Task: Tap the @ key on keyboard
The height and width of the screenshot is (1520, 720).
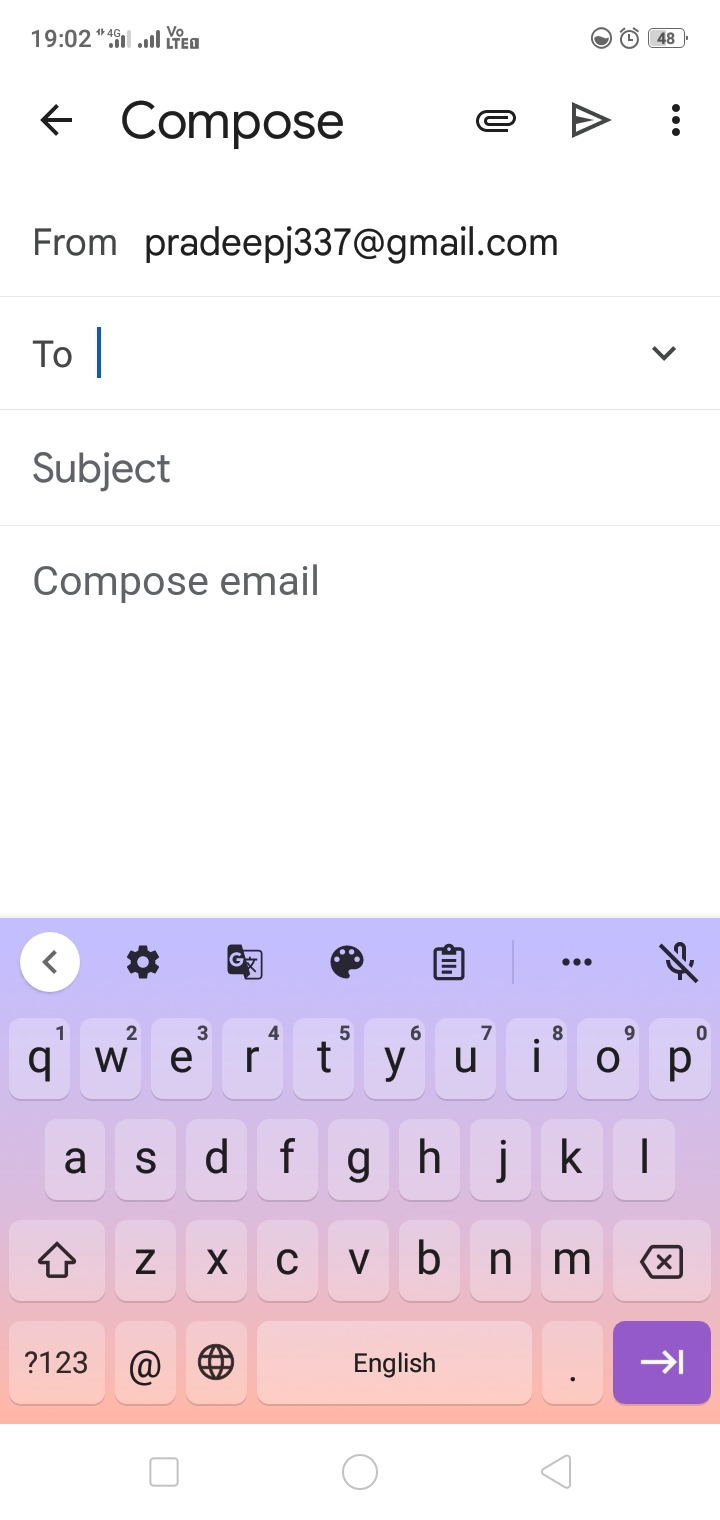Action: click(x=145, y=1362)
